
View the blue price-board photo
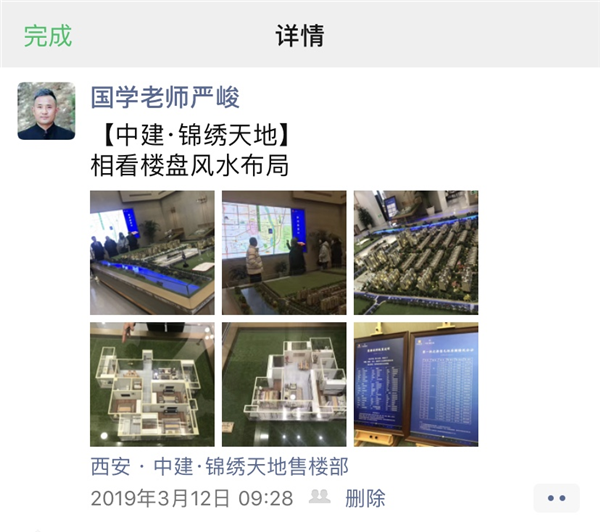coord(416,384)
